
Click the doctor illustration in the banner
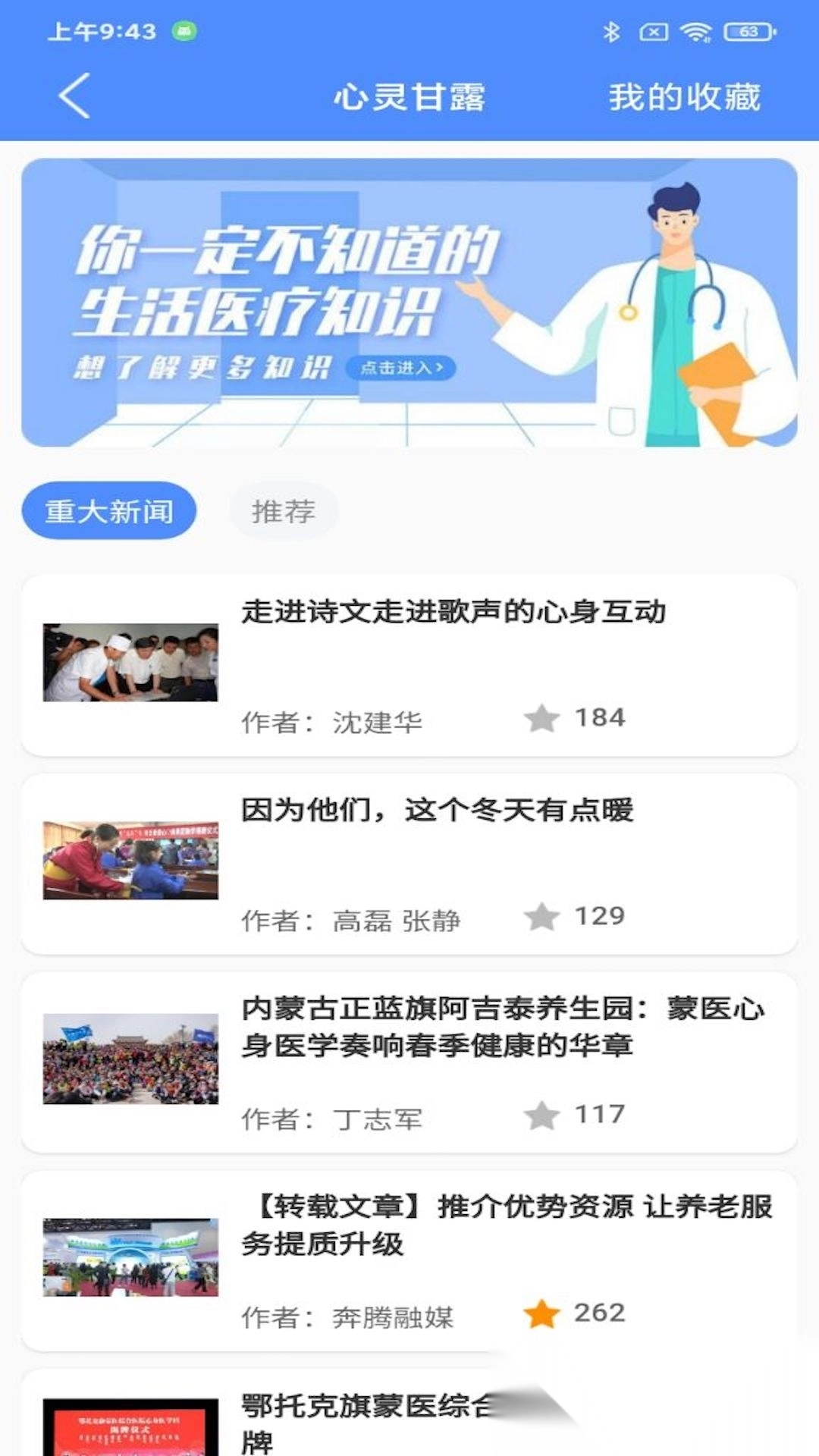click(x=675, y=303)
